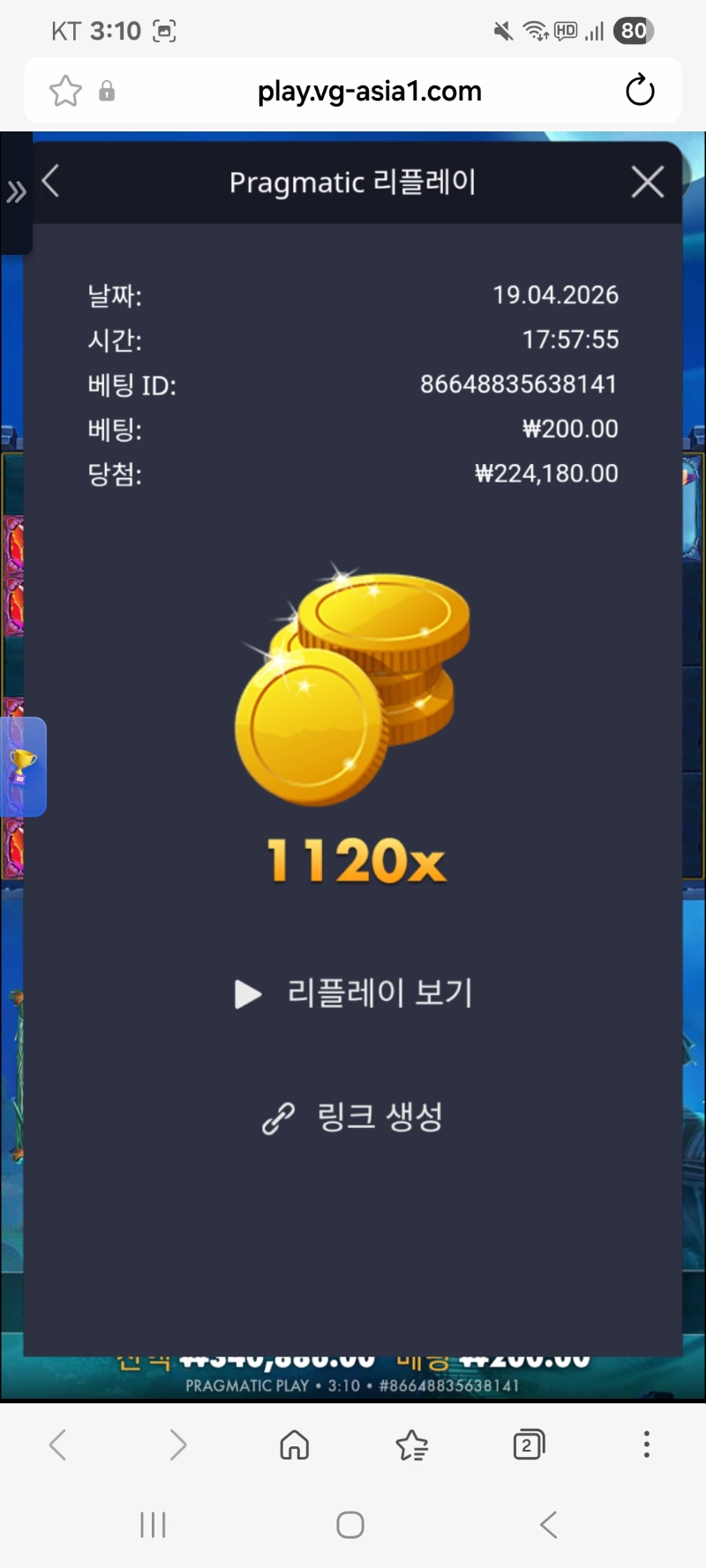706x1568 pixels.
Task: Play the replay via 리플레이 보기
Action: pos(354,993)
